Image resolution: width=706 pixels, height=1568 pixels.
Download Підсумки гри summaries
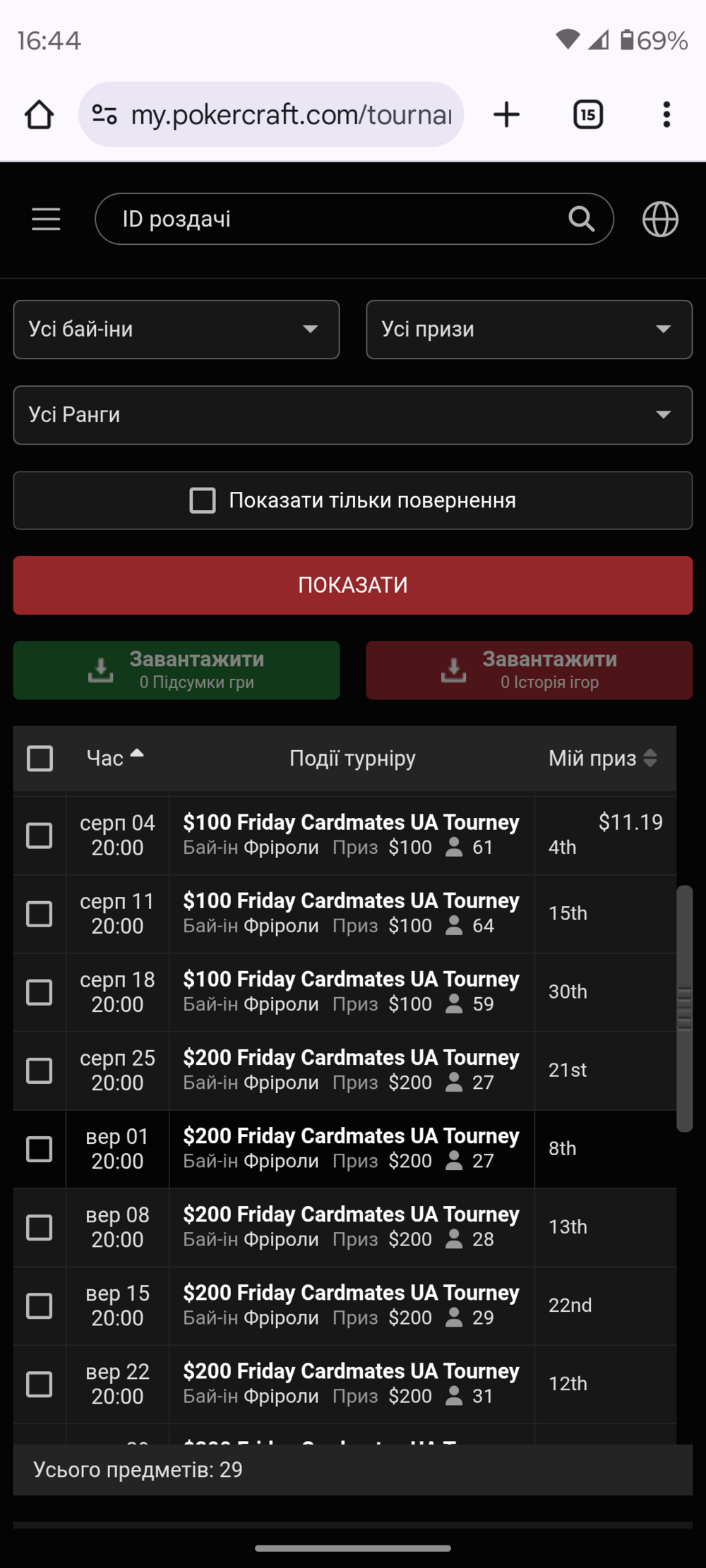coord(176,670)
